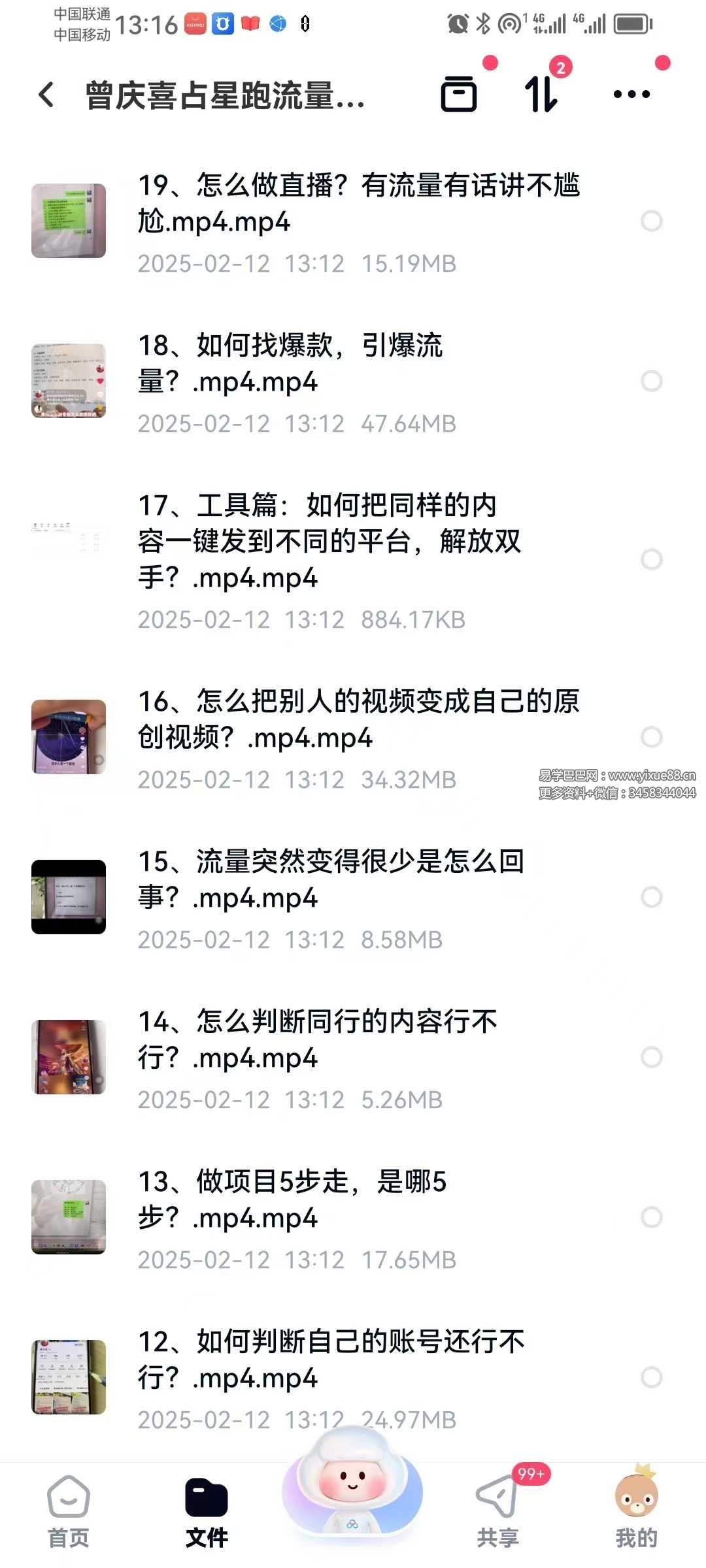
Task: Select the checkbox for video 12 账号还行不行
Action: pos(651,1377)
